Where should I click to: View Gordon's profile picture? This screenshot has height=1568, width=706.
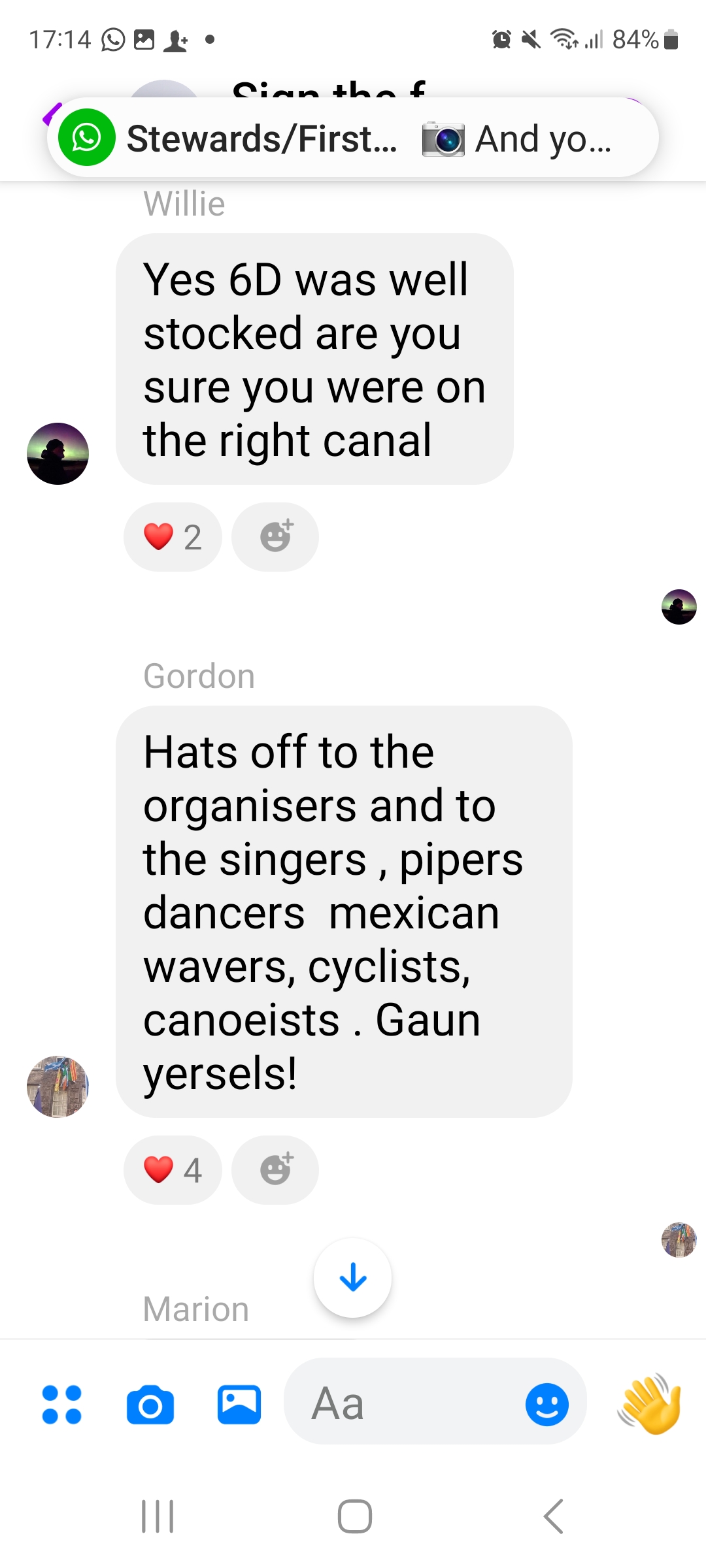click(x=58, y=1086)
